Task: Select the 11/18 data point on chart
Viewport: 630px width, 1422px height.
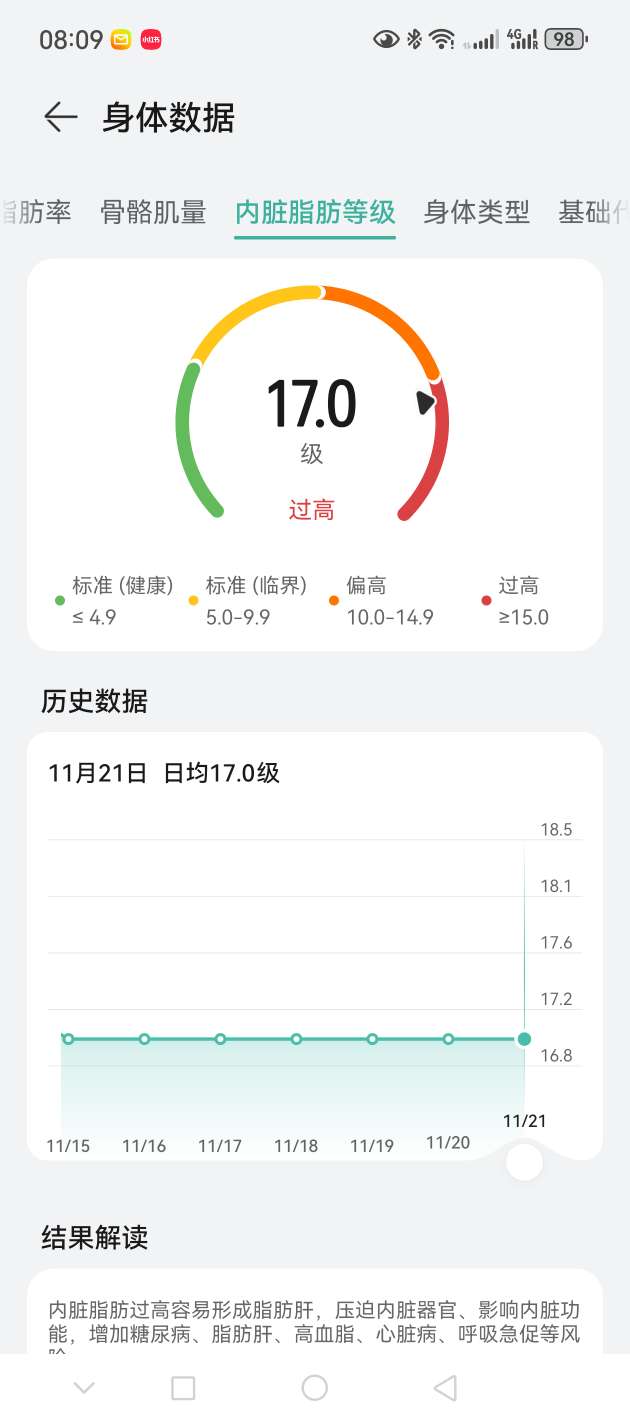Action: pyautogui.click(x=296, y=1039)
